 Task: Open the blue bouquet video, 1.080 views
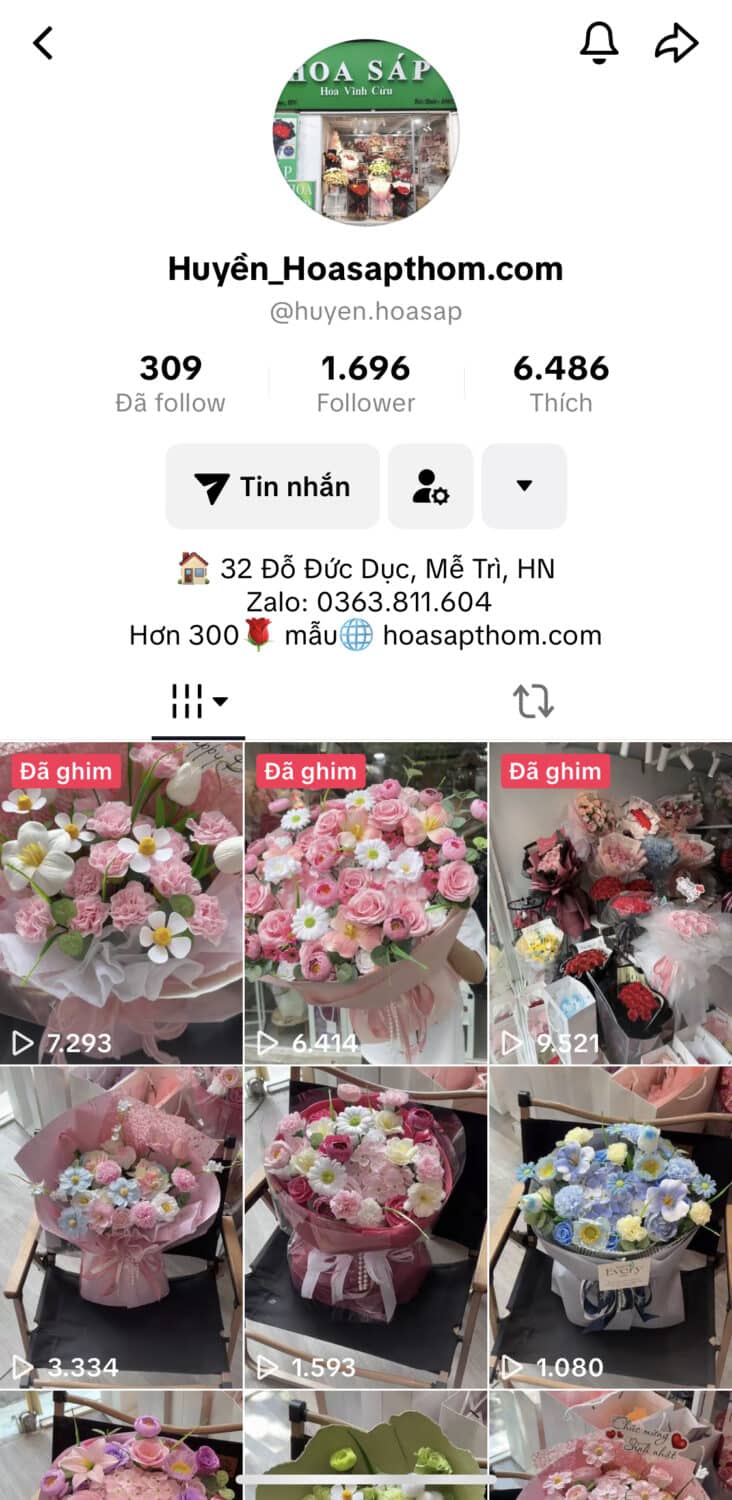click(610, 1225)
